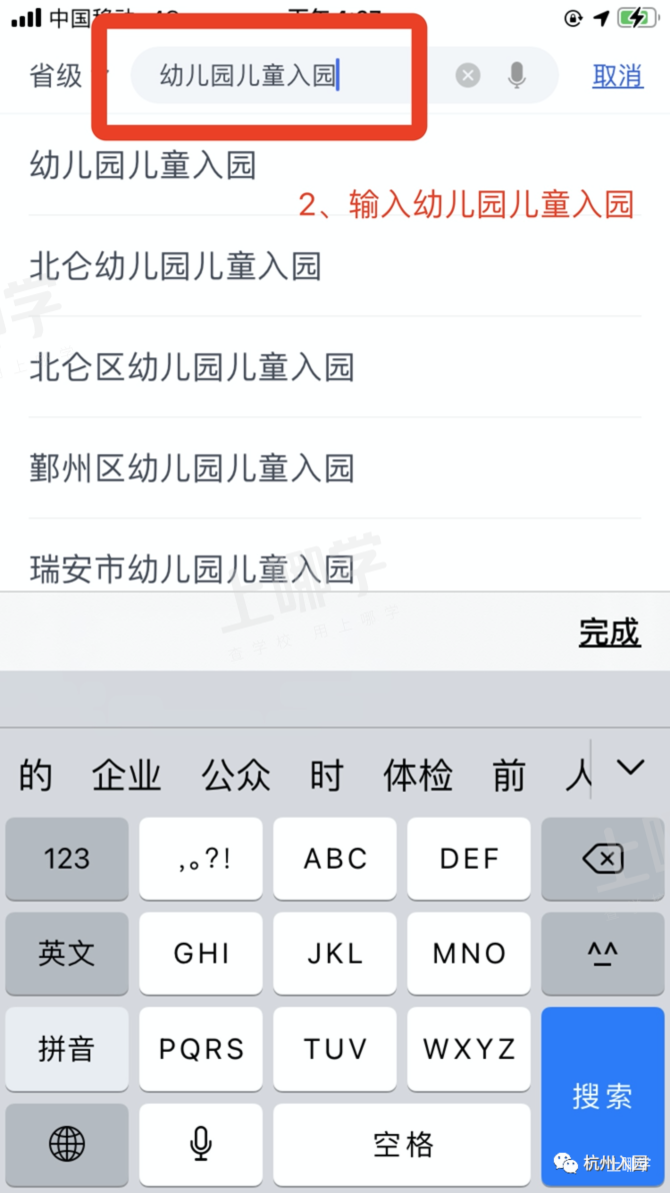Tap the 空格 space key
This screenshot has height=1193, width=670.
(402, 1143)
